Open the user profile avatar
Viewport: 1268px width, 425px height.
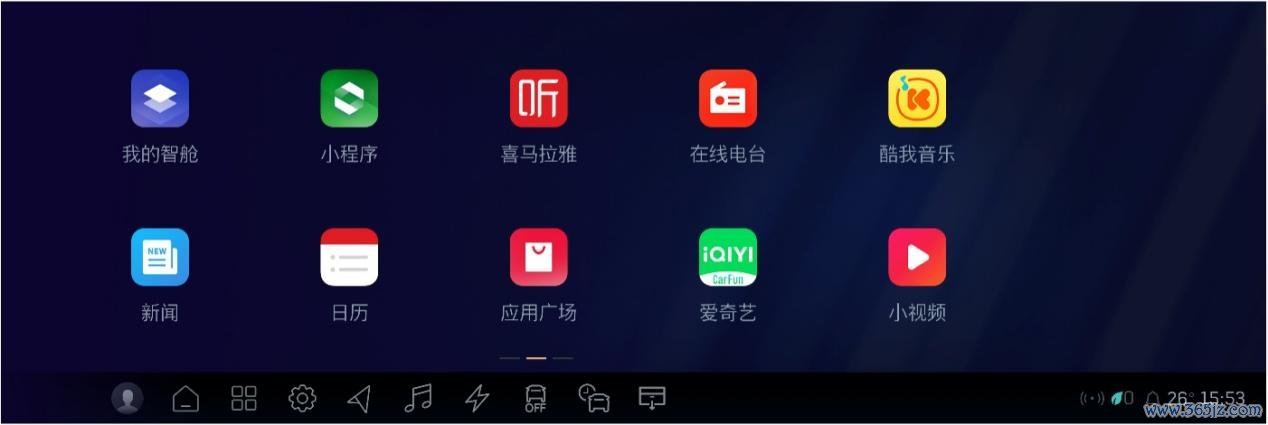127,399
